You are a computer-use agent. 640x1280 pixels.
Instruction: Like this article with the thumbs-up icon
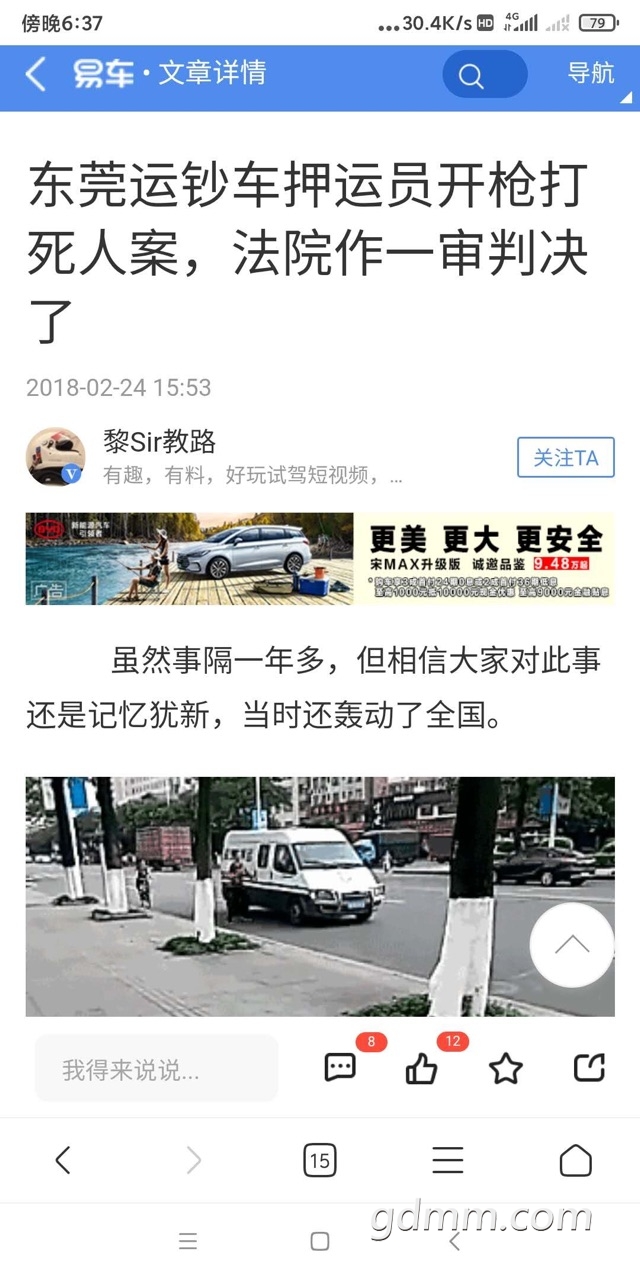422,1069
